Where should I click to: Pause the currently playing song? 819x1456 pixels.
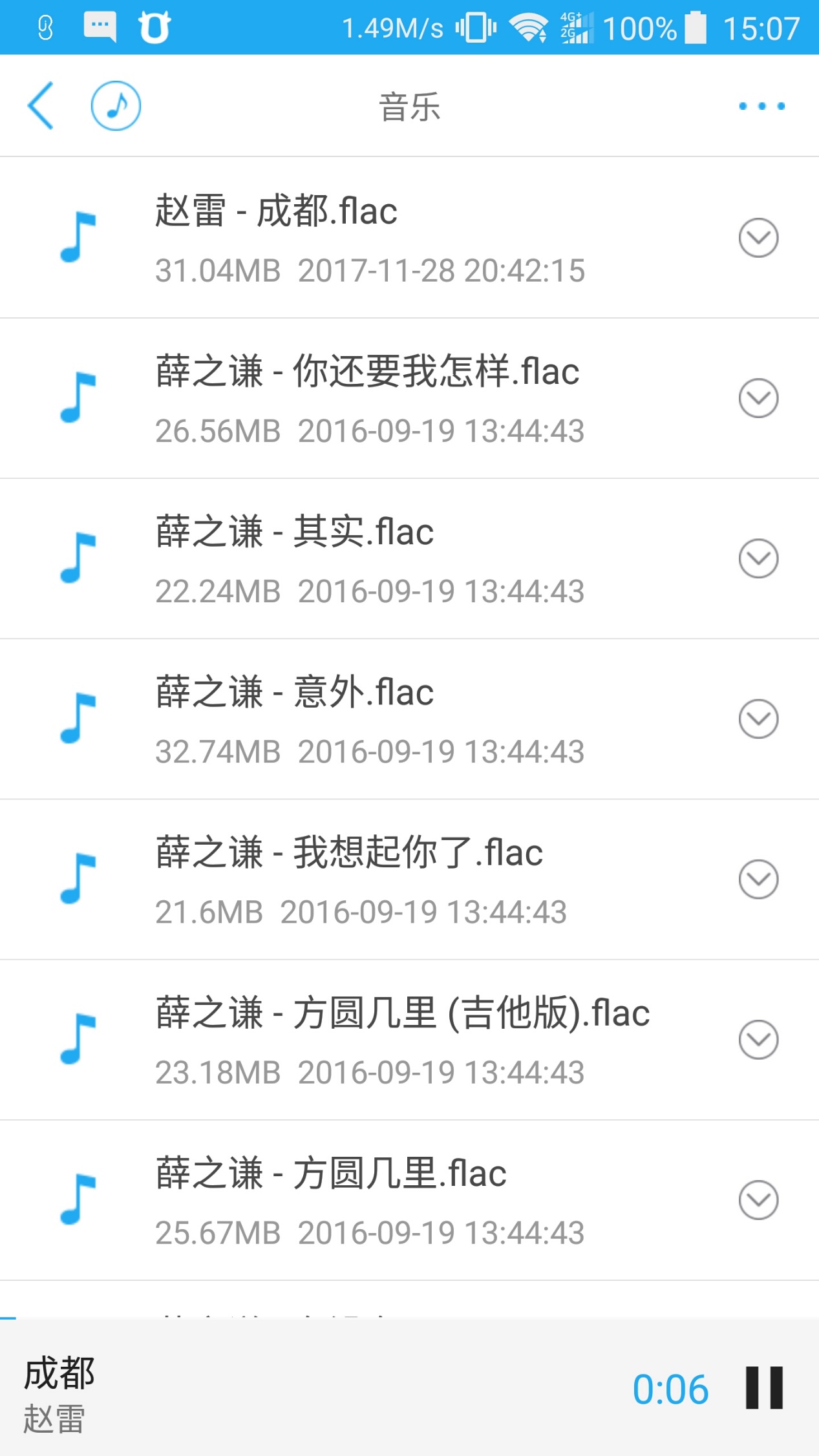[764, 1387]
